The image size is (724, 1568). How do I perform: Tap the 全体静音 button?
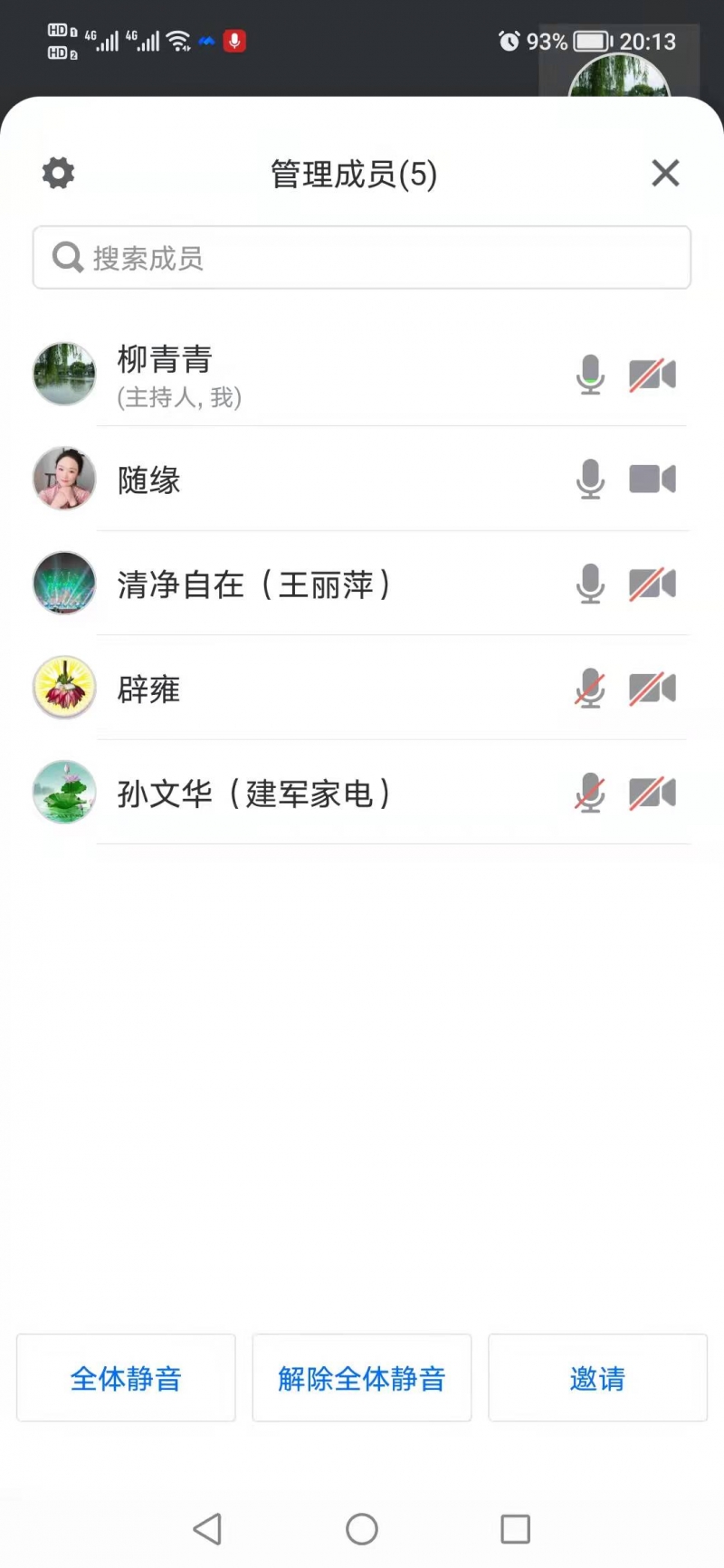point(125,1378)
